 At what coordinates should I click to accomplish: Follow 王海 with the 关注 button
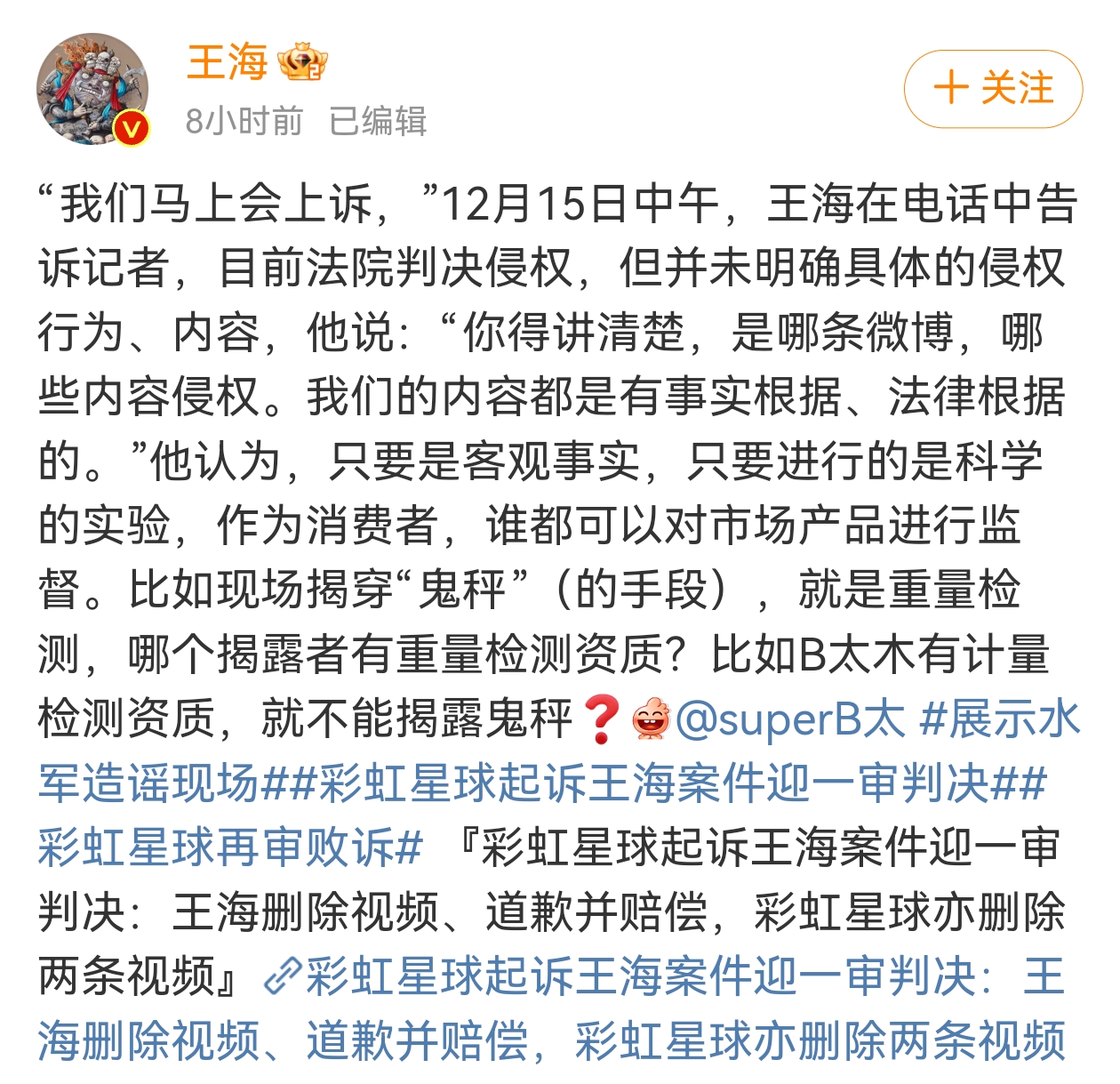click(x=993, y=89)
